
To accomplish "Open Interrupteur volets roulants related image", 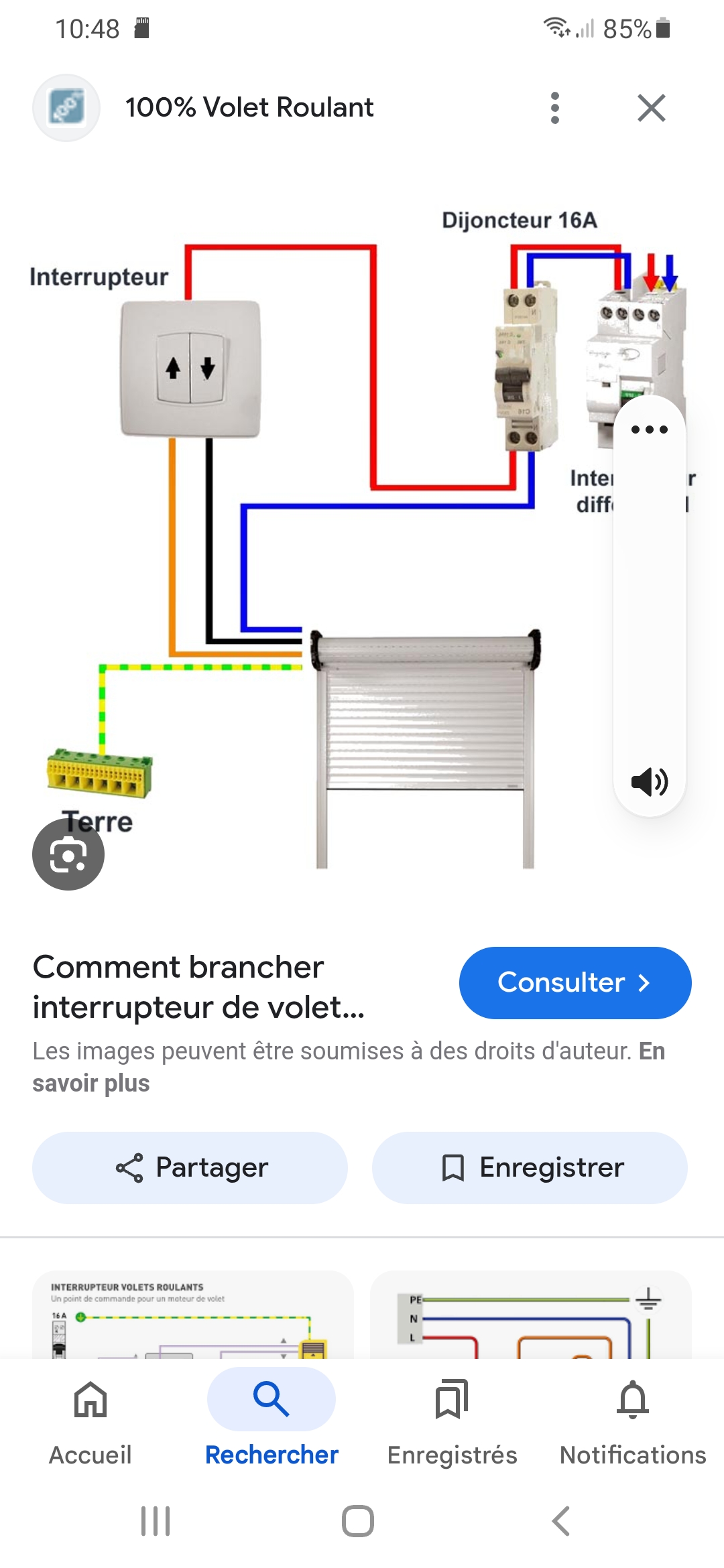I will [192, 1315].
